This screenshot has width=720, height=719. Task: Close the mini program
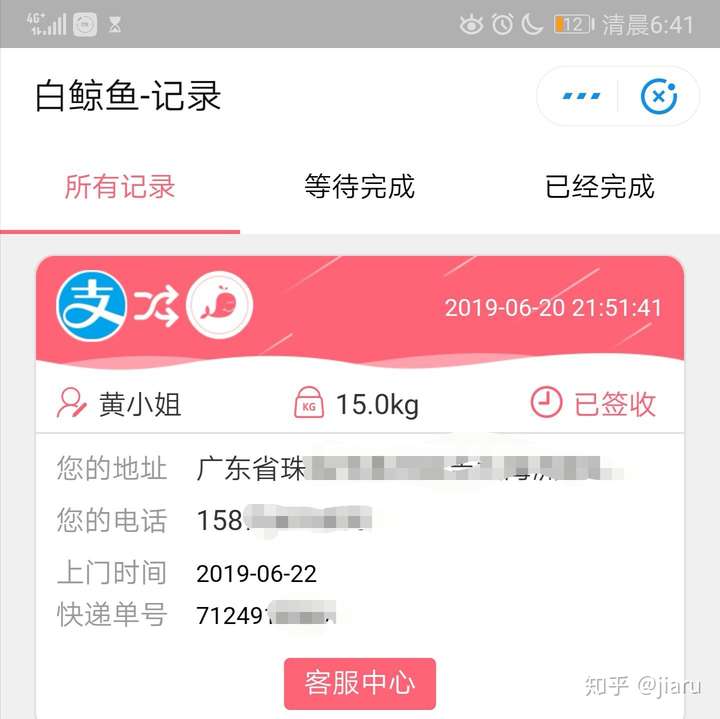click(x=657, y=97)
